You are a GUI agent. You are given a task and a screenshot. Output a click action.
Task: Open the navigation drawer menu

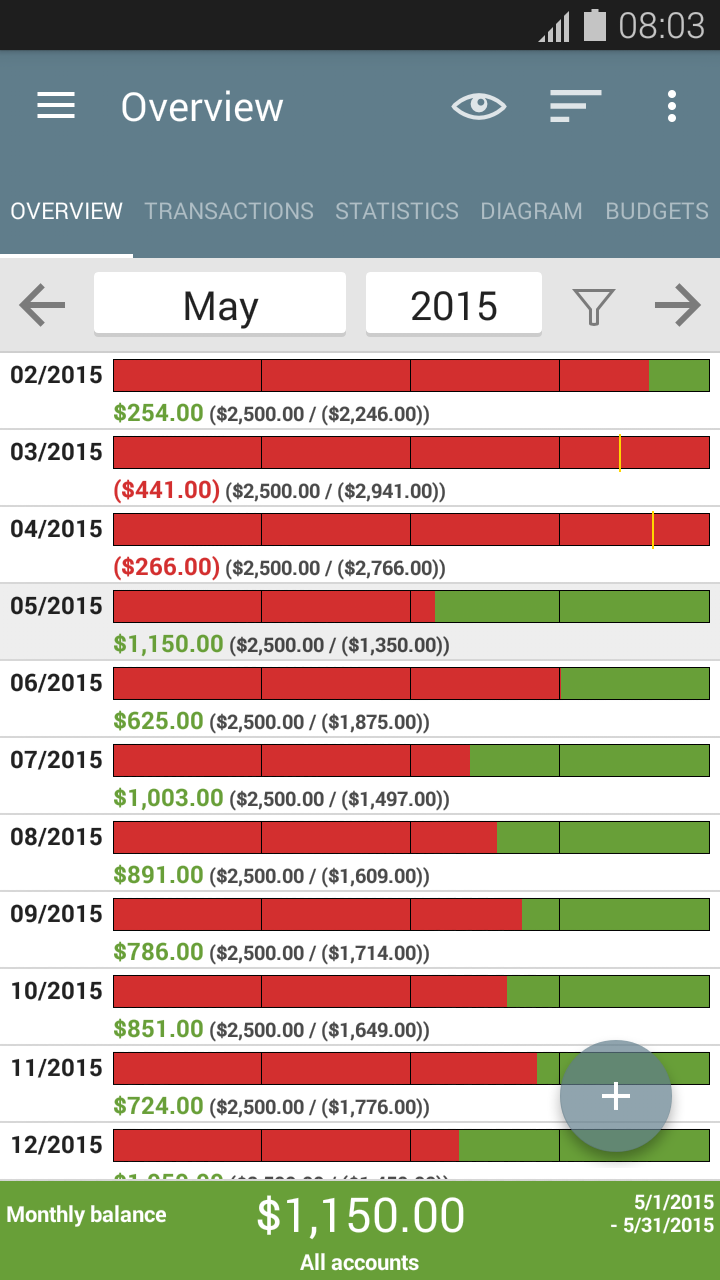[x=56, y=106]
